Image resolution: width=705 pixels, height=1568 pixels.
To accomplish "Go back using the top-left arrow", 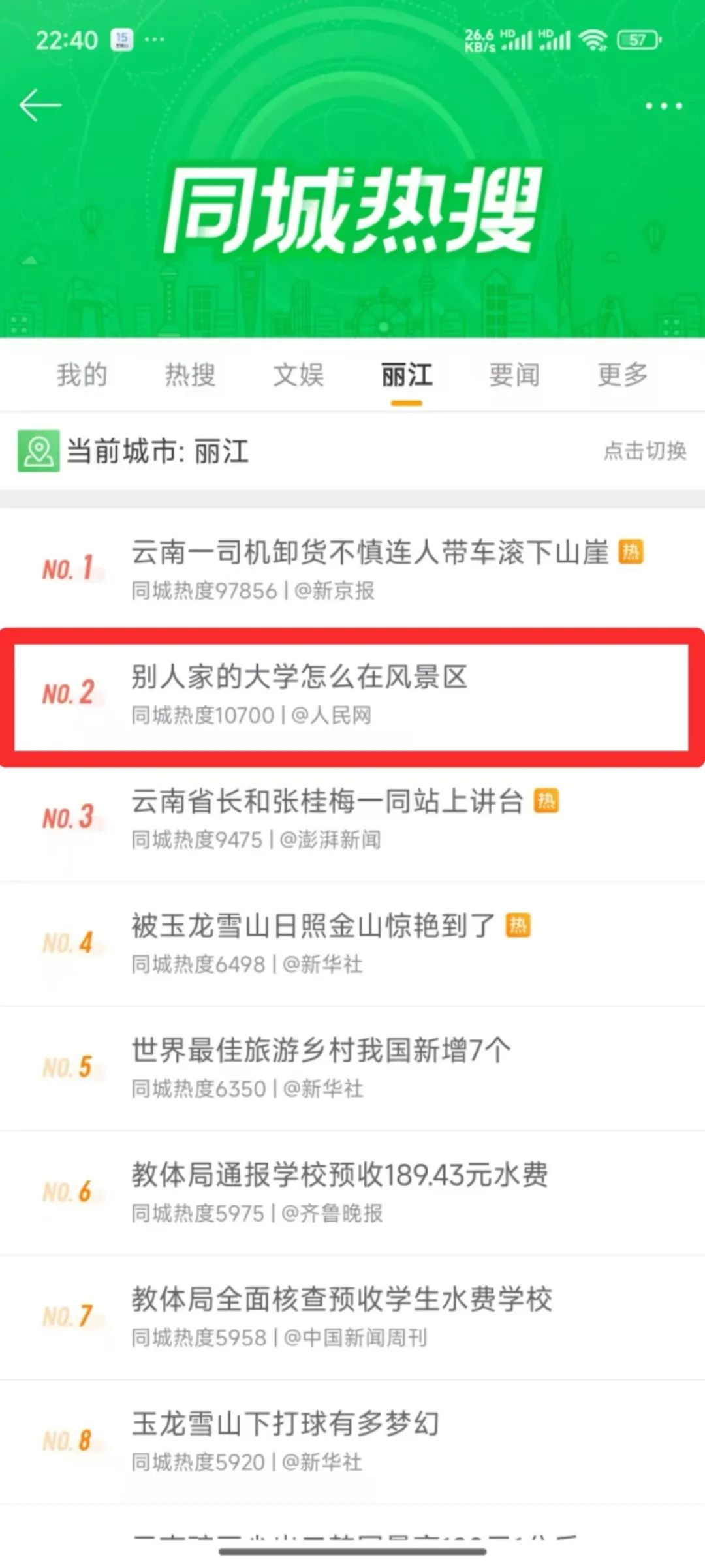I will click(40, 106).
